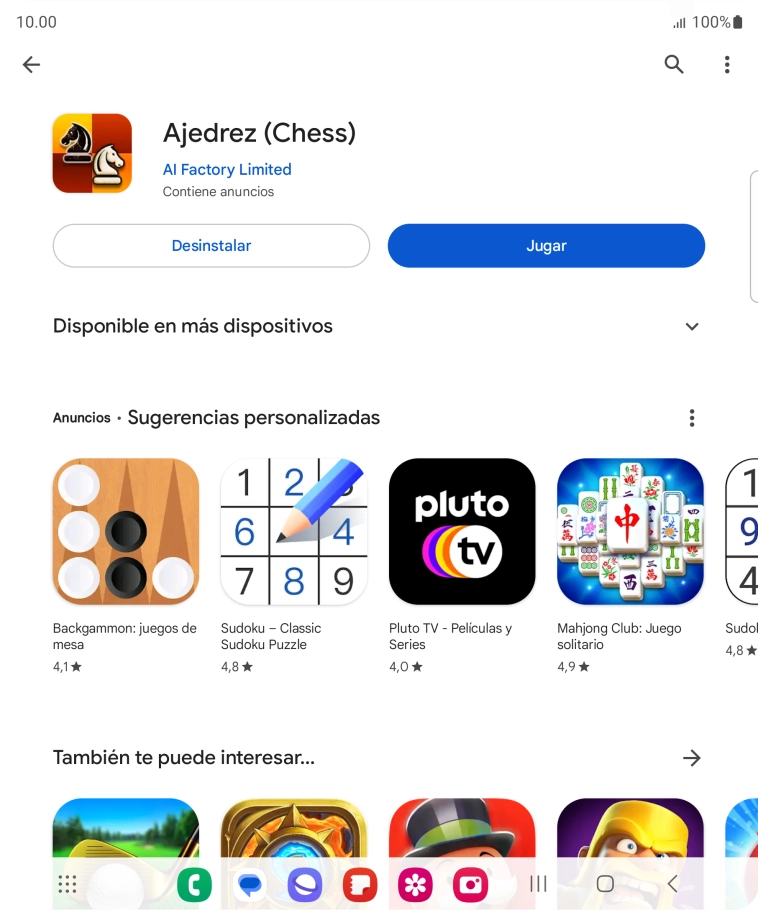Open AI Factory Limited developer page
This screenshot has height=910, width=758.
point(227,170)
